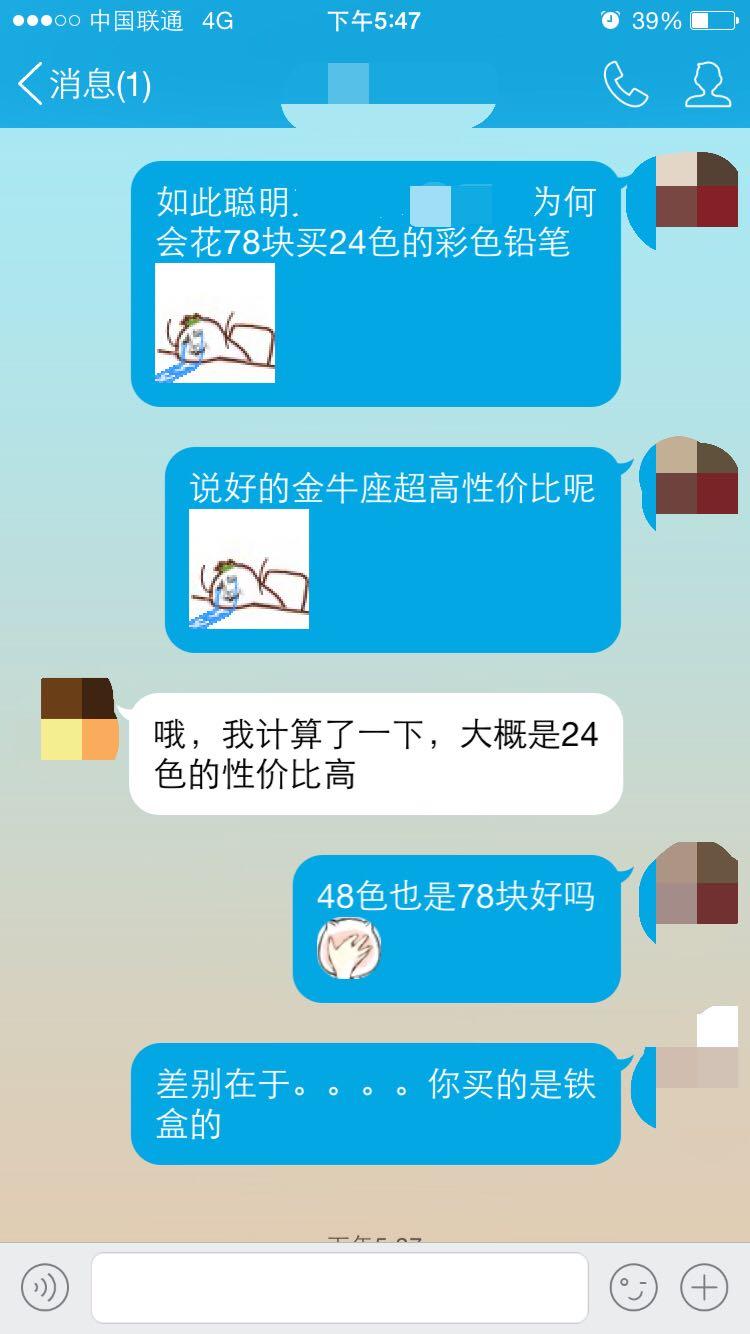This screenshot has width=750, height=1334.
Task: Open the emoji picker
Action: coord(634,1287)
